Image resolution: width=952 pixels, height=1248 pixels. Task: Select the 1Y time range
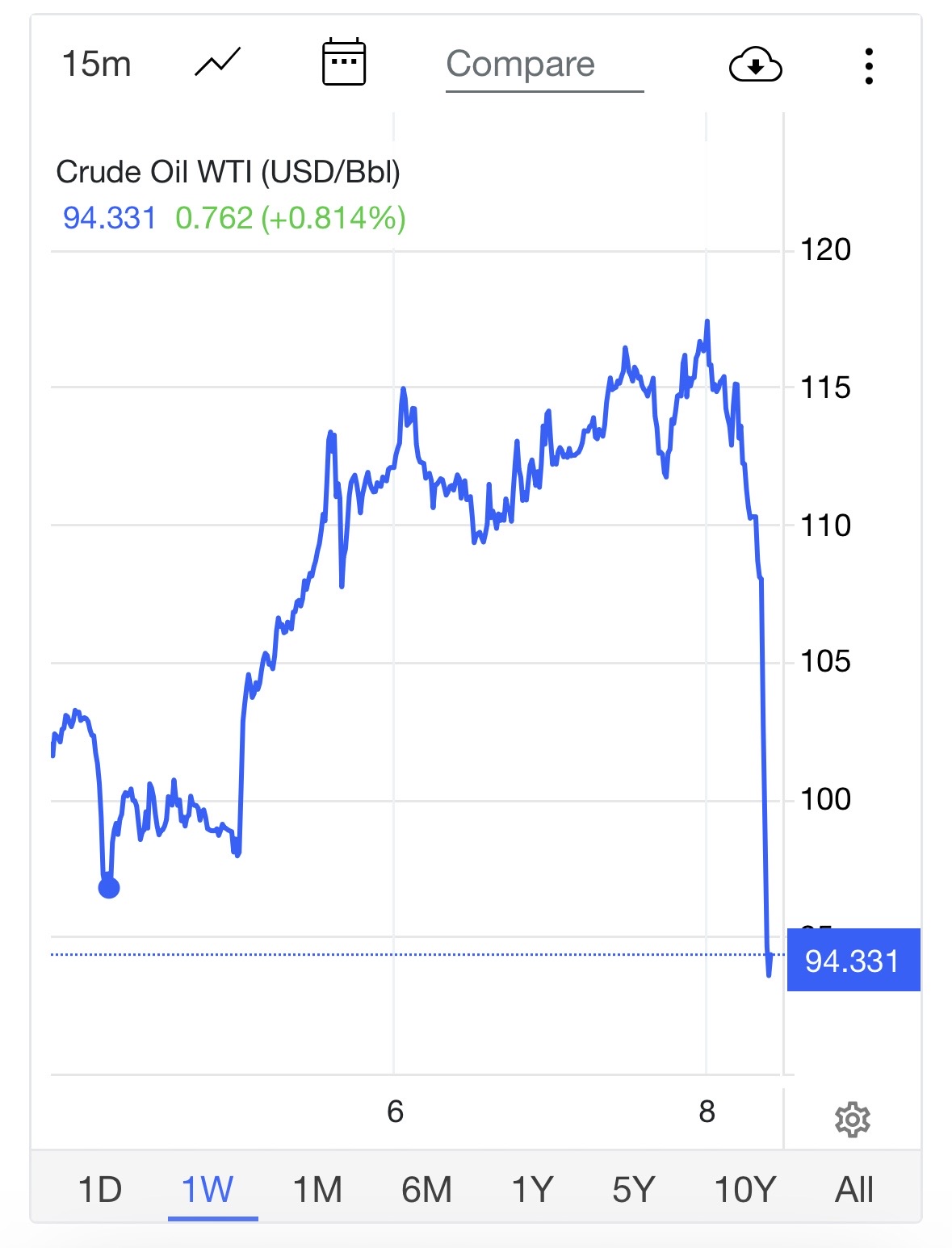pyautogui.click(x=533, y=1190)
